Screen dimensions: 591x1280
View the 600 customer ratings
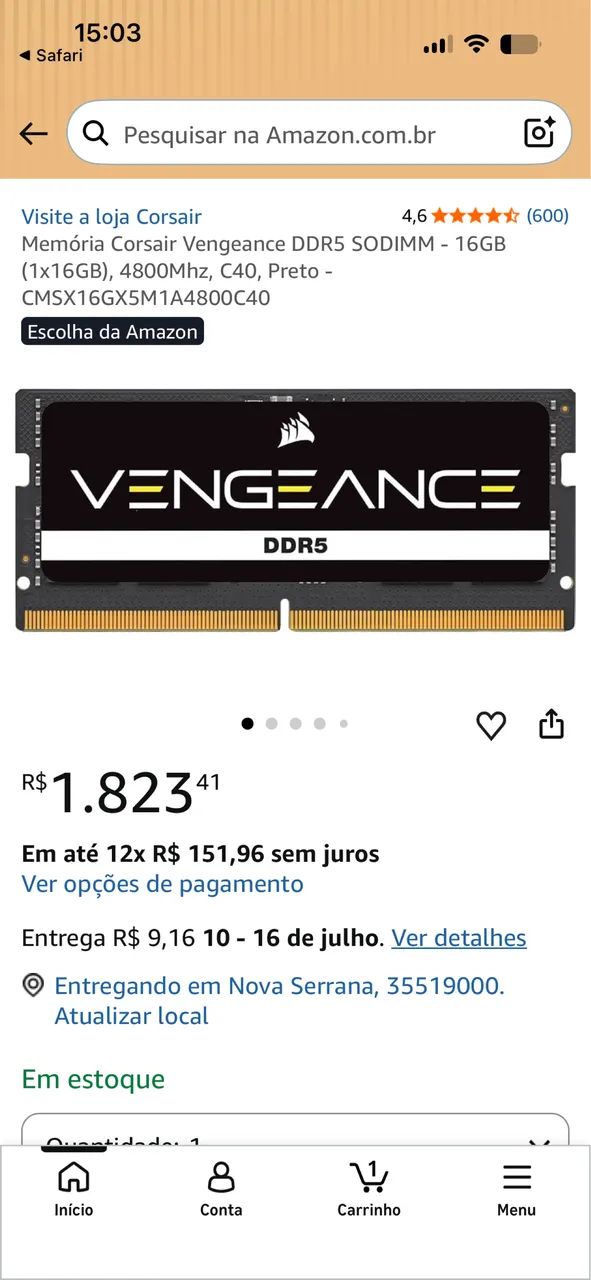coord(547,215)
